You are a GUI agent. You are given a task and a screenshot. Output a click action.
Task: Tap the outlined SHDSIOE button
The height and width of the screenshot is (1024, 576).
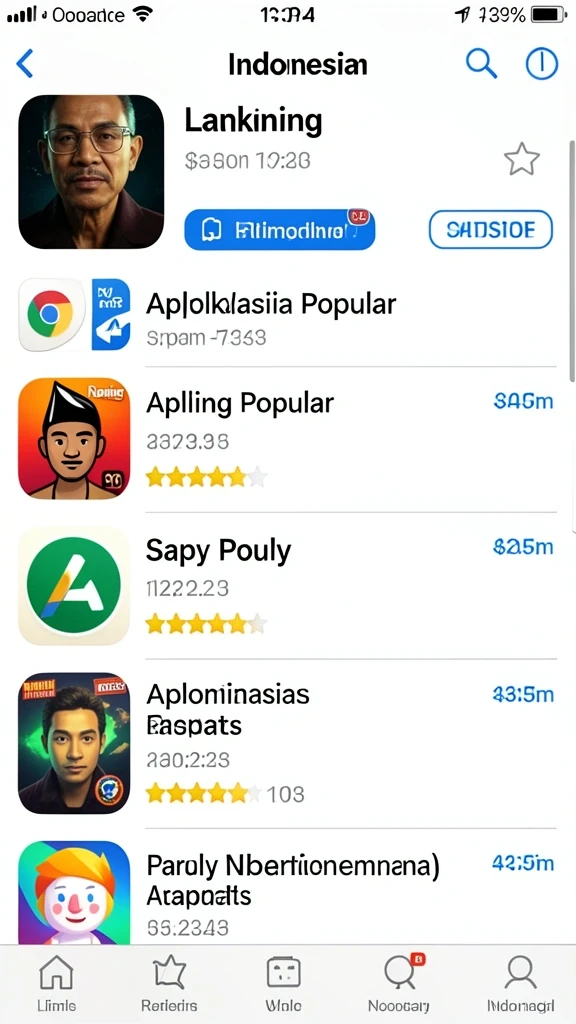[x=490, y=230]
